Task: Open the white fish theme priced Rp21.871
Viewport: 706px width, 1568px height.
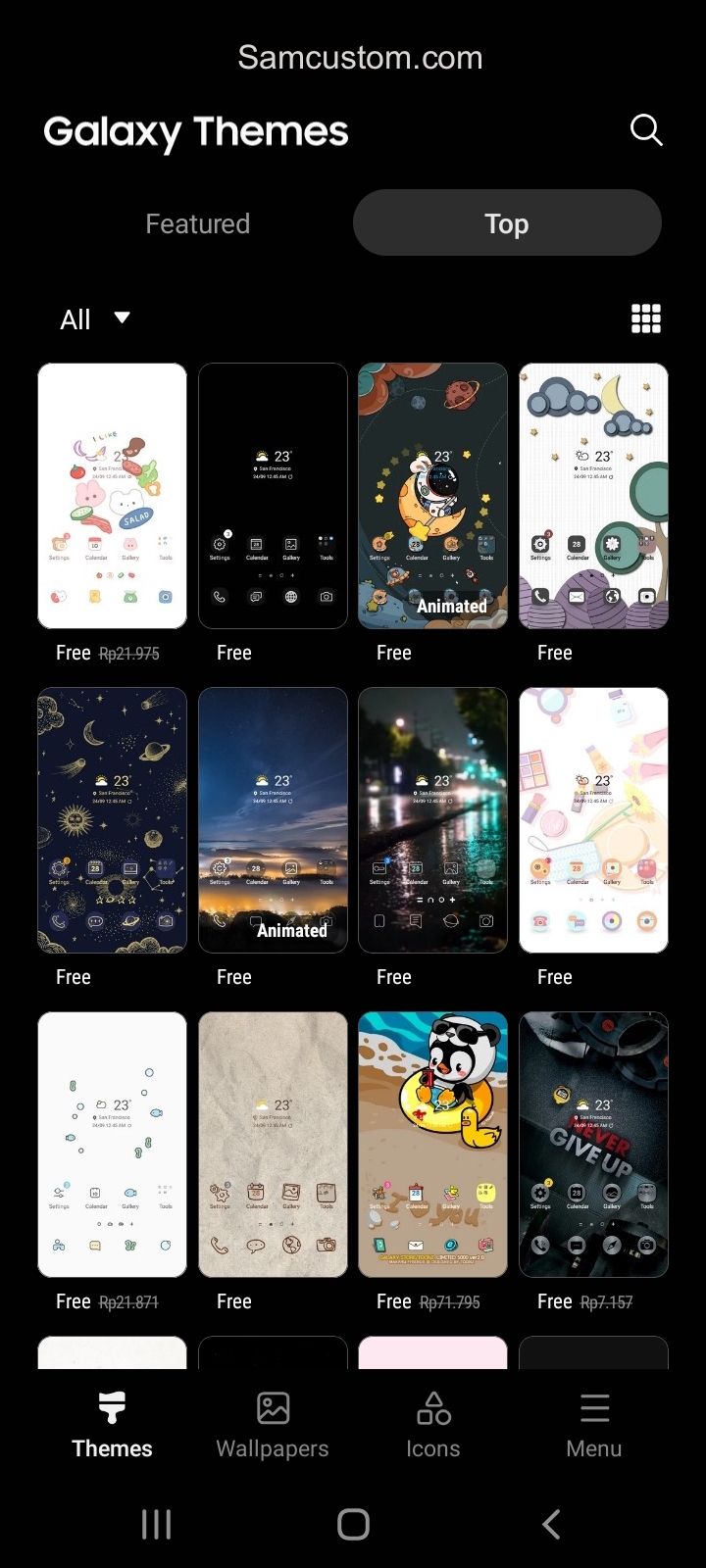Action: point(112,1145)
